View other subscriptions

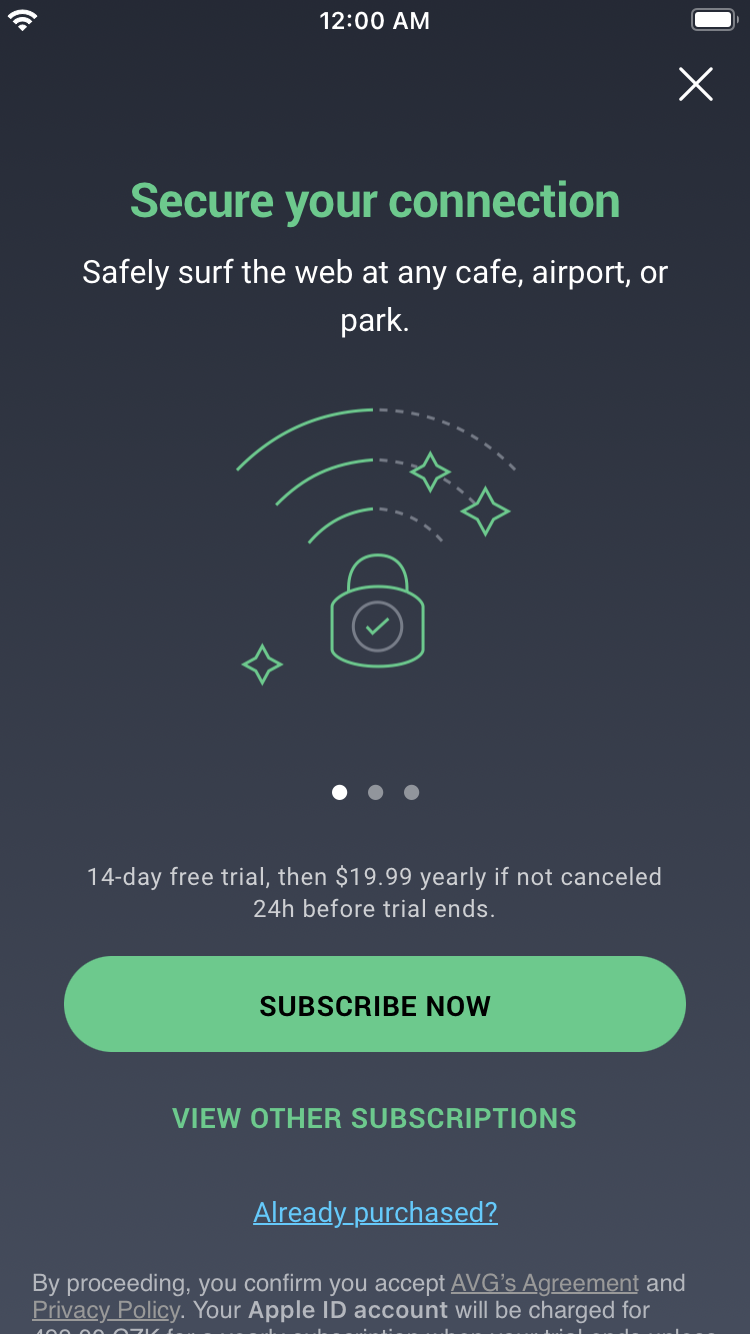375,1118
